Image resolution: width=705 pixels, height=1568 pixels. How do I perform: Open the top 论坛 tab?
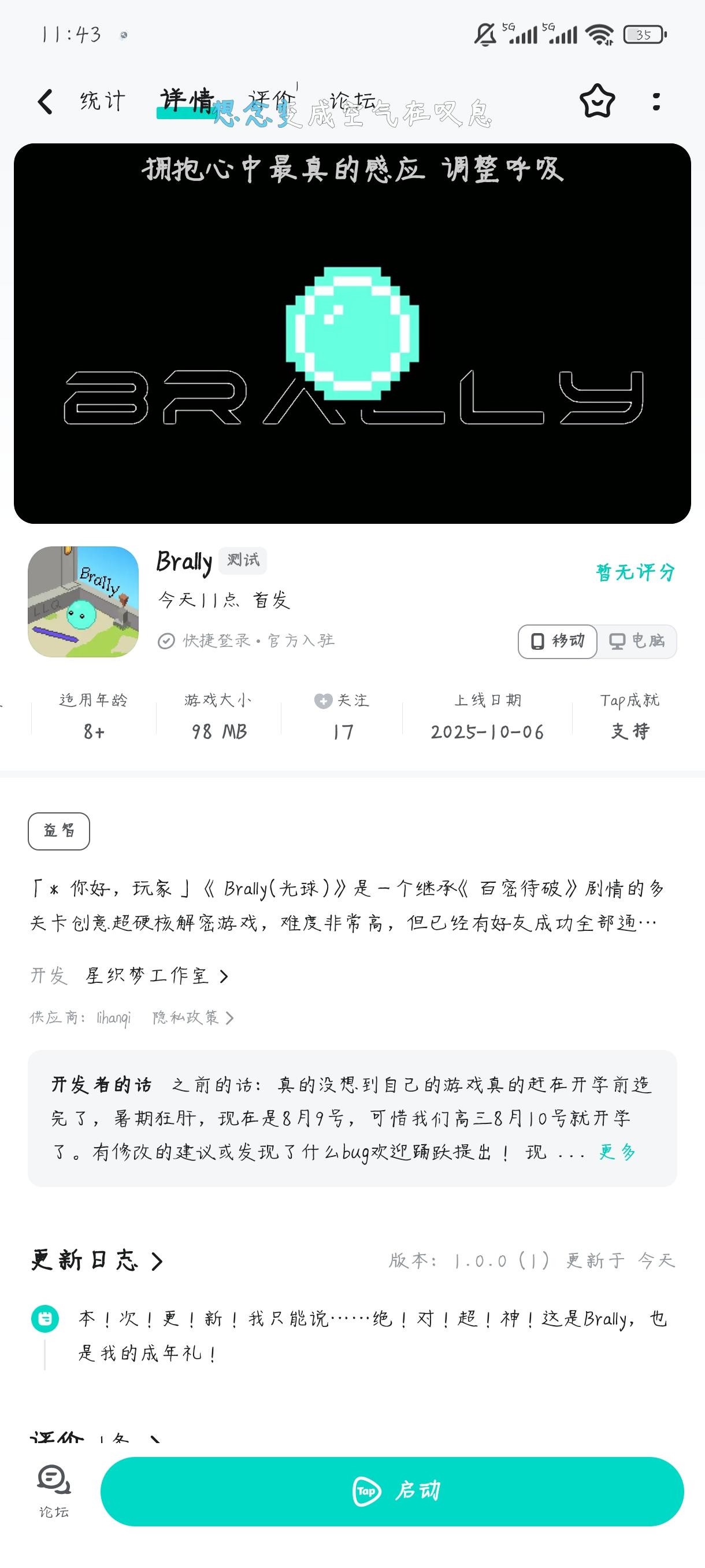click(351, 101)
